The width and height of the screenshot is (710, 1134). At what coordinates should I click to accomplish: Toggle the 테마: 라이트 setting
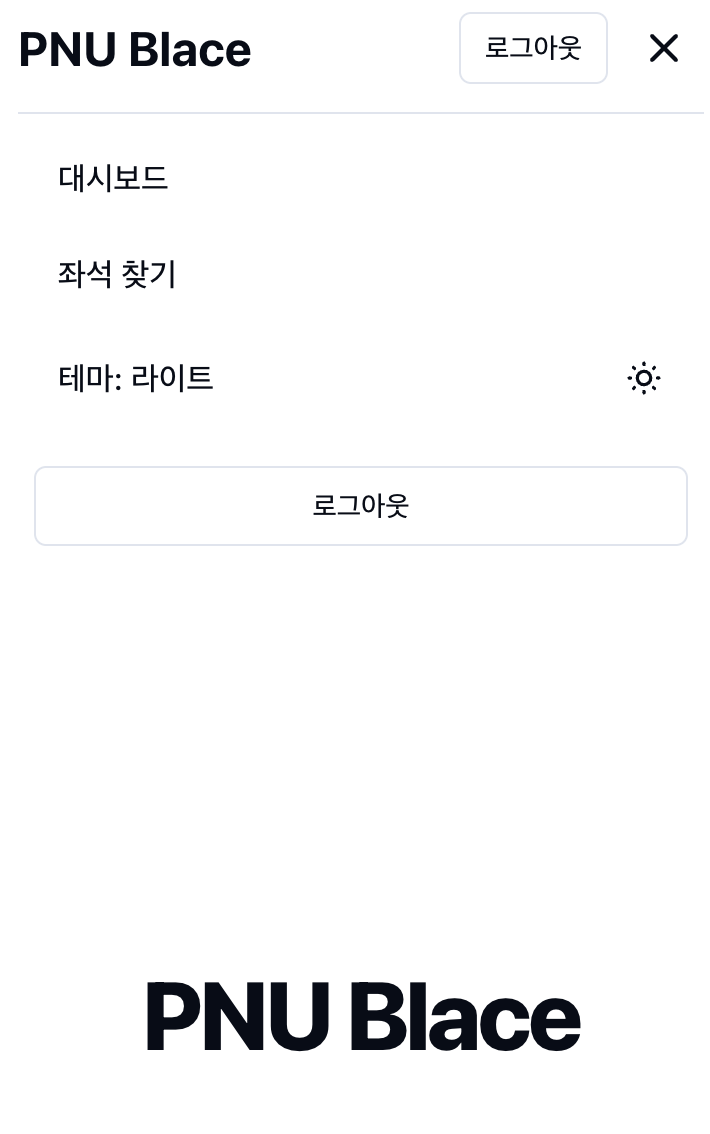(360, 379)
